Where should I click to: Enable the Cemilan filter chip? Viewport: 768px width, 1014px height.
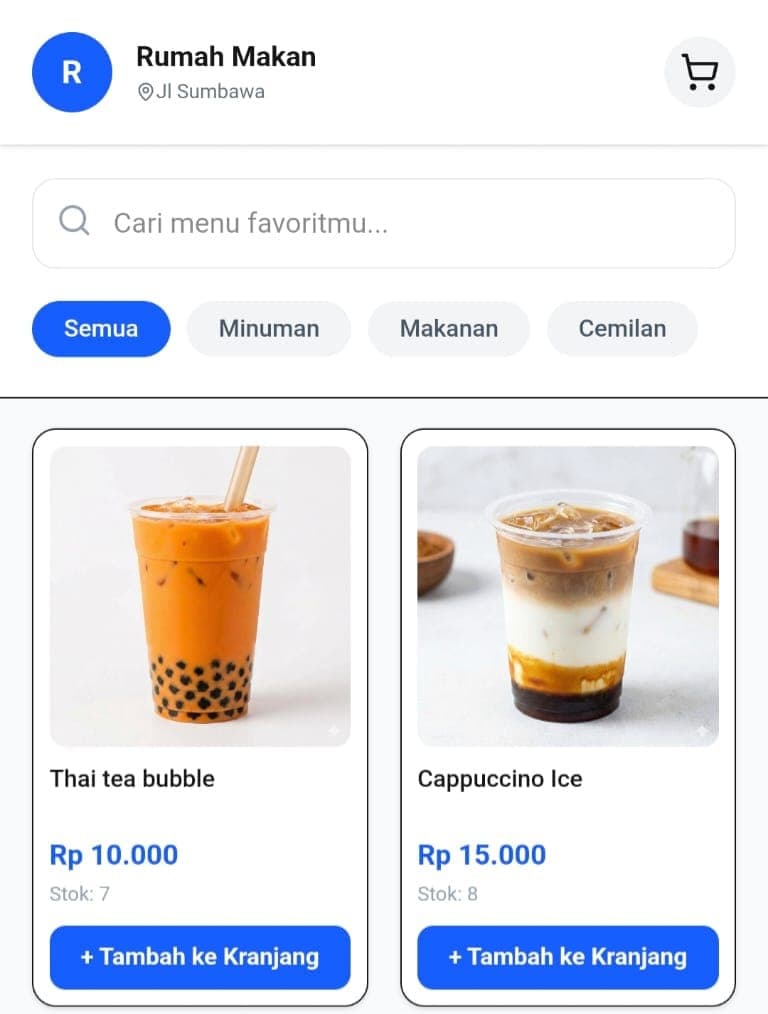tap(622, 328)
